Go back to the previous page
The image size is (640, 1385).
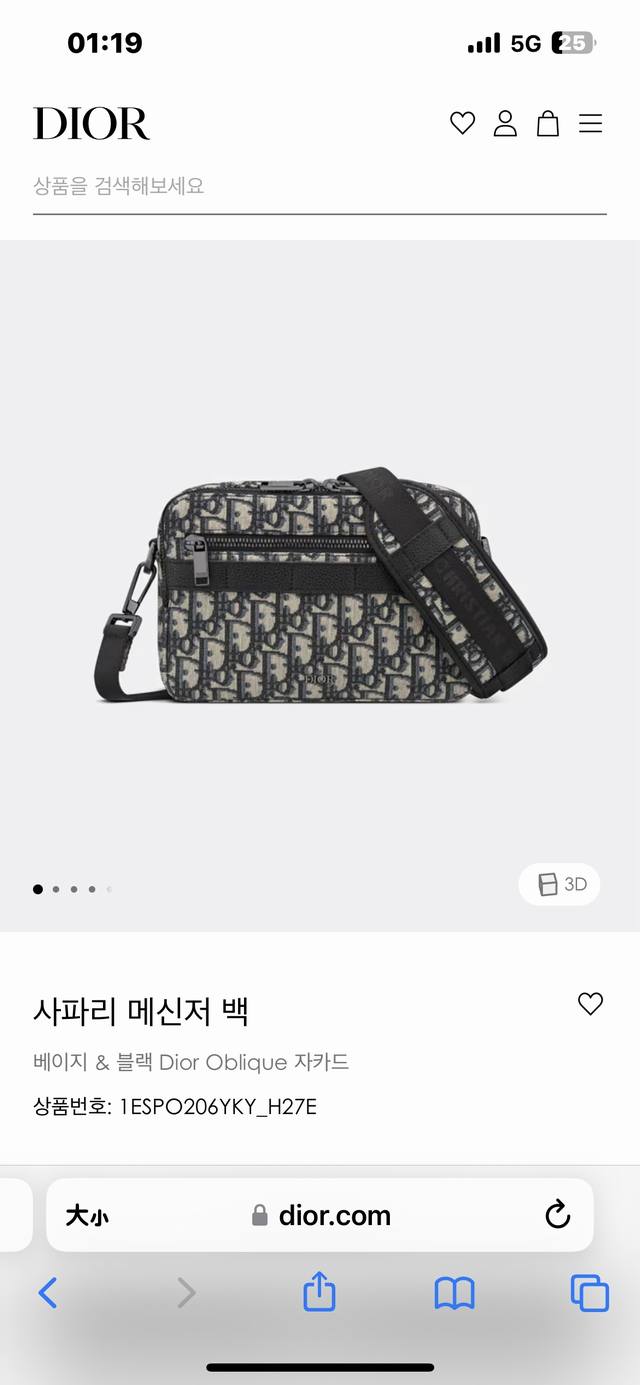[48, 1294]
